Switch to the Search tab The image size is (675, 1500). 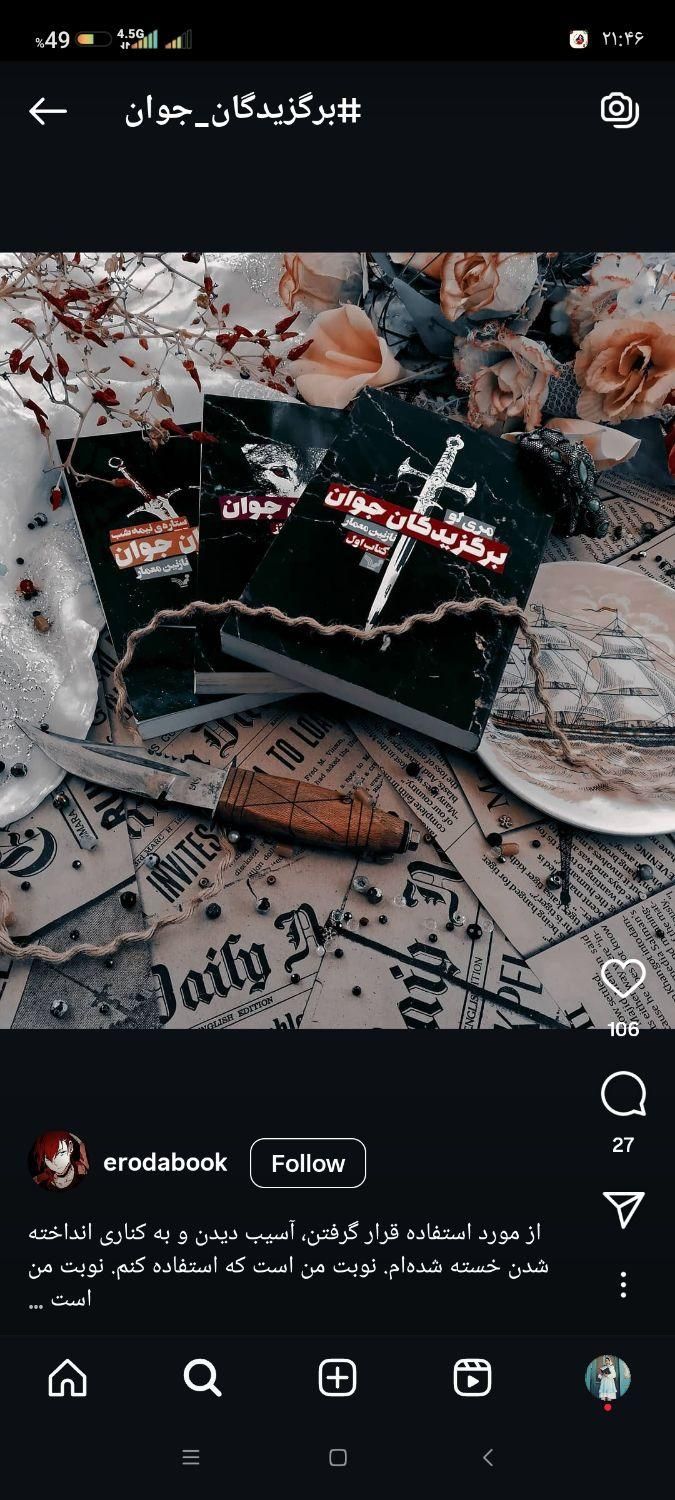click(203, 1378)
